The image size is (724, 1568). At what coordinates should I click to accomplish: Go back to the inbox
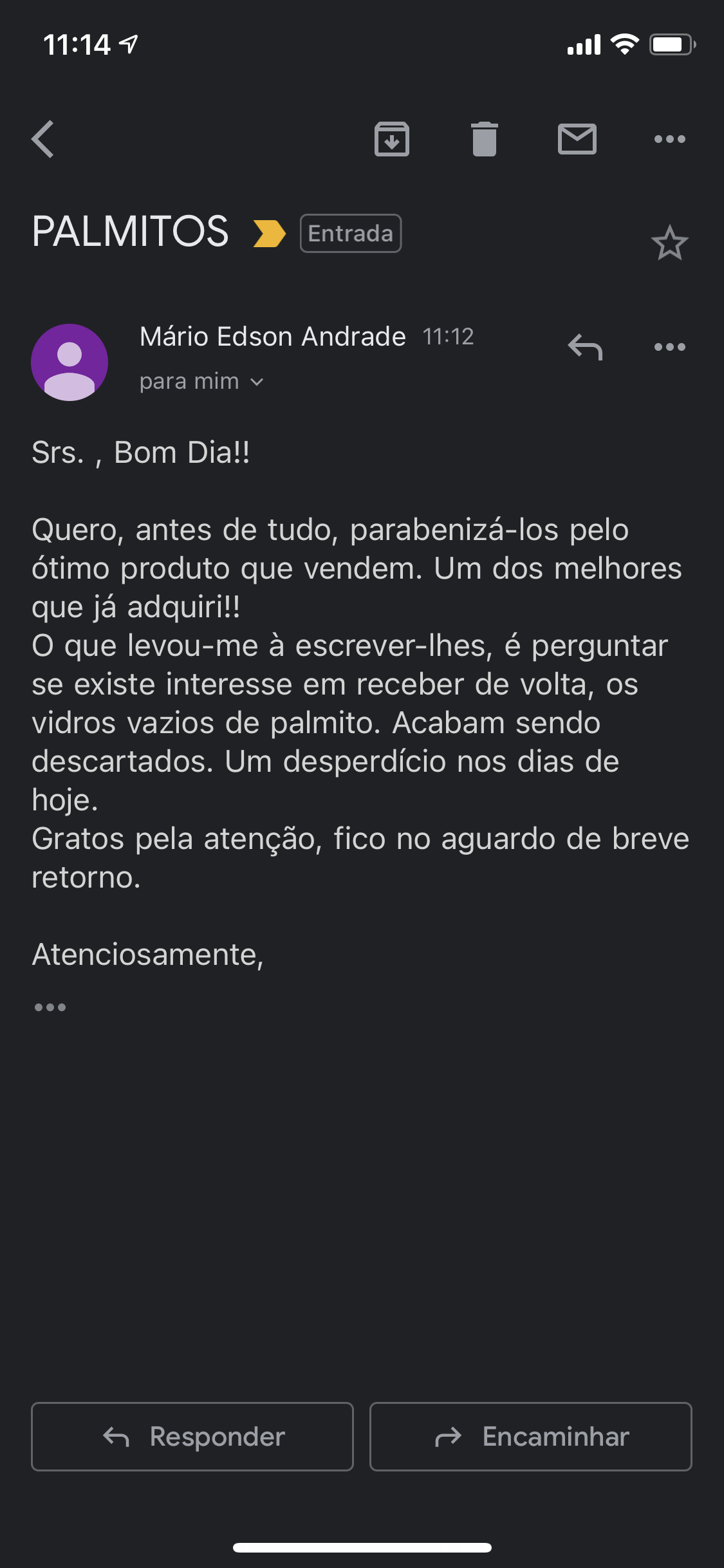coord(43,139)
